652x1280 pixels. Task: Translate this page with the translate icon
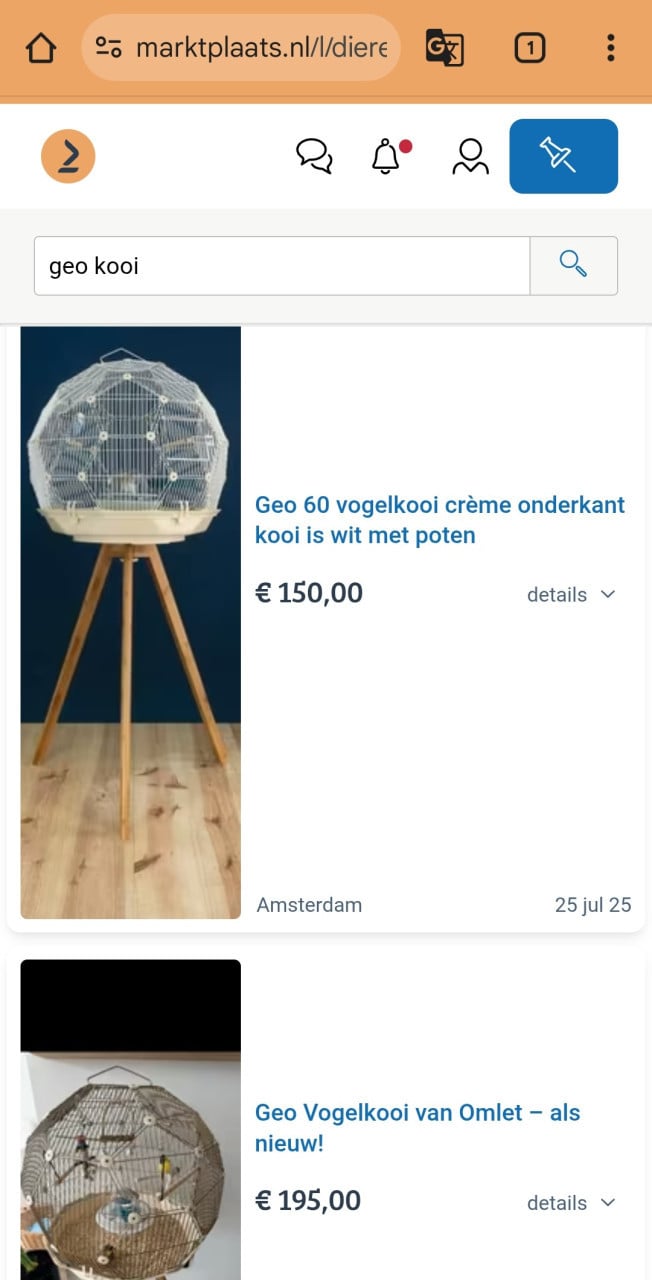(444, 48)
